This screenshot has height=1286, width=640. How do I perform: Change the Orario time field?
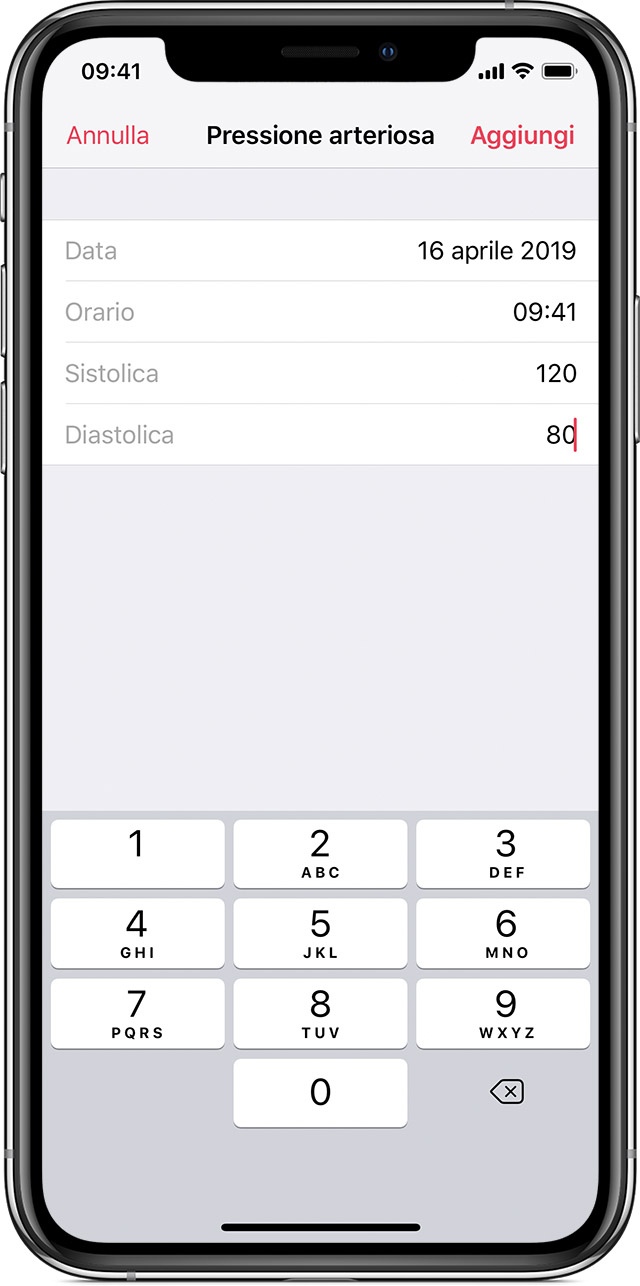(x=544, y=312)
